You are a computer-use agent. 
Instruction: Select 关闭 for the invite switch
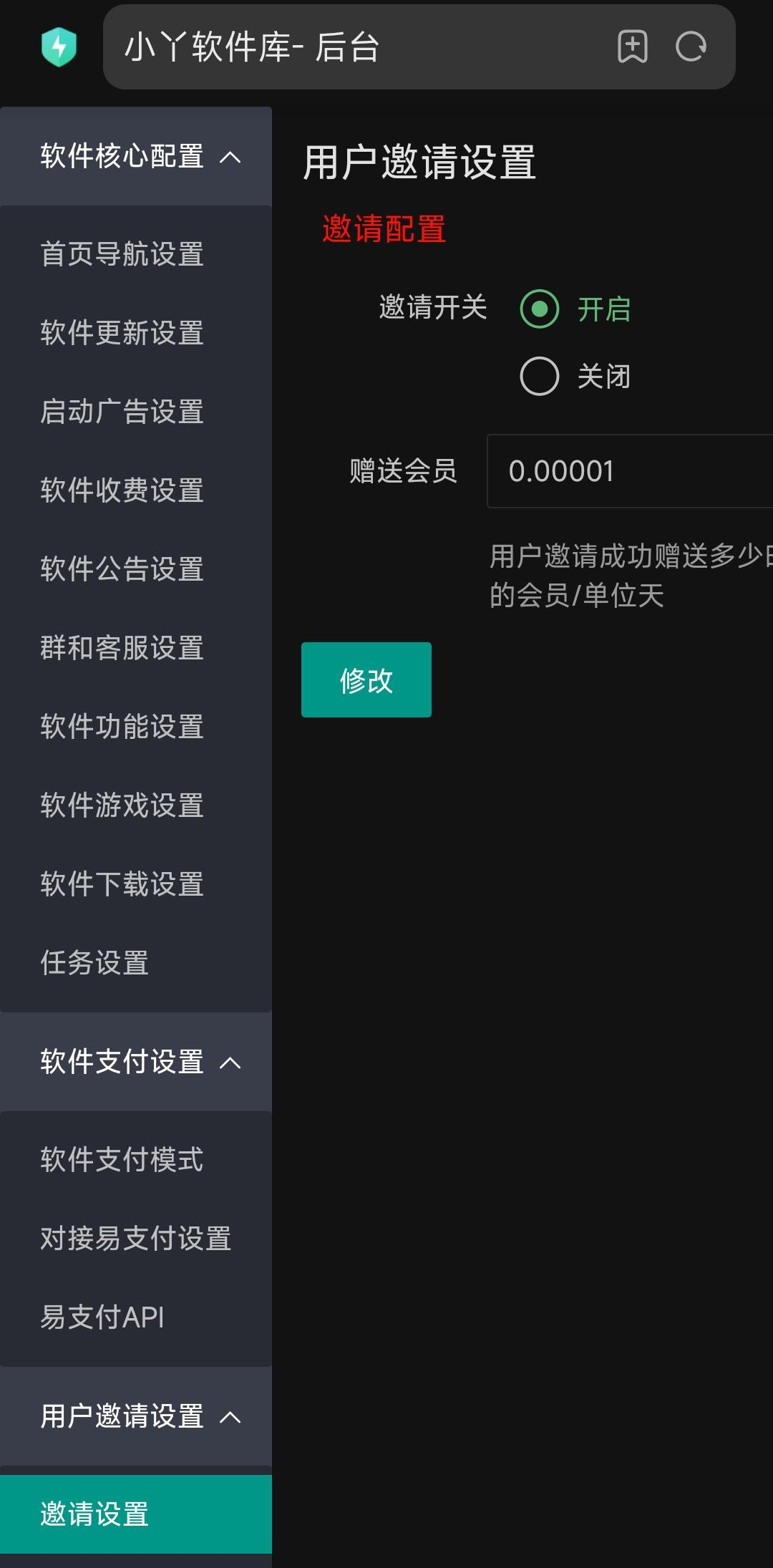point(540,377)
